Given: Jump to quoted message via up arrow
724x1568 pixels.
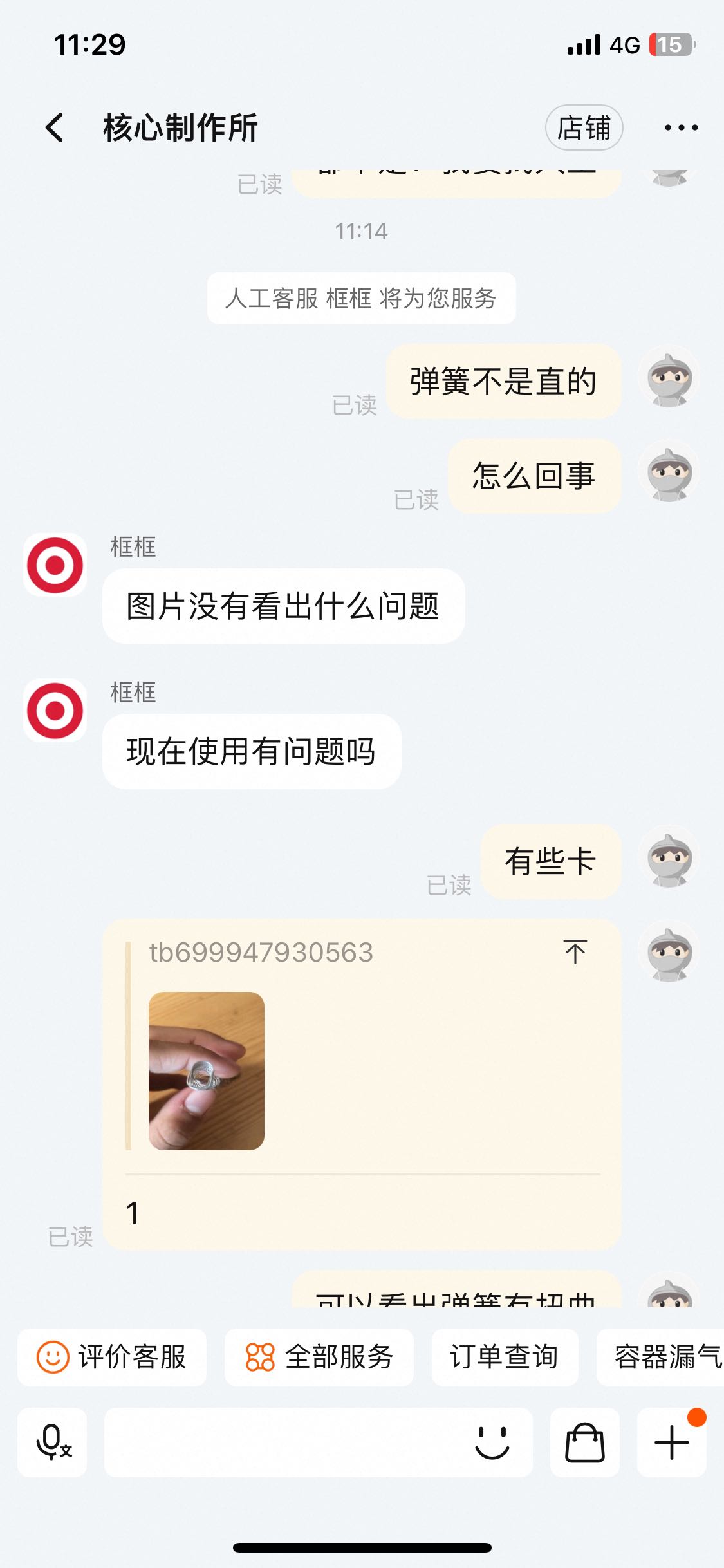Looking at the screenshot, I should [x=575, y=951].
